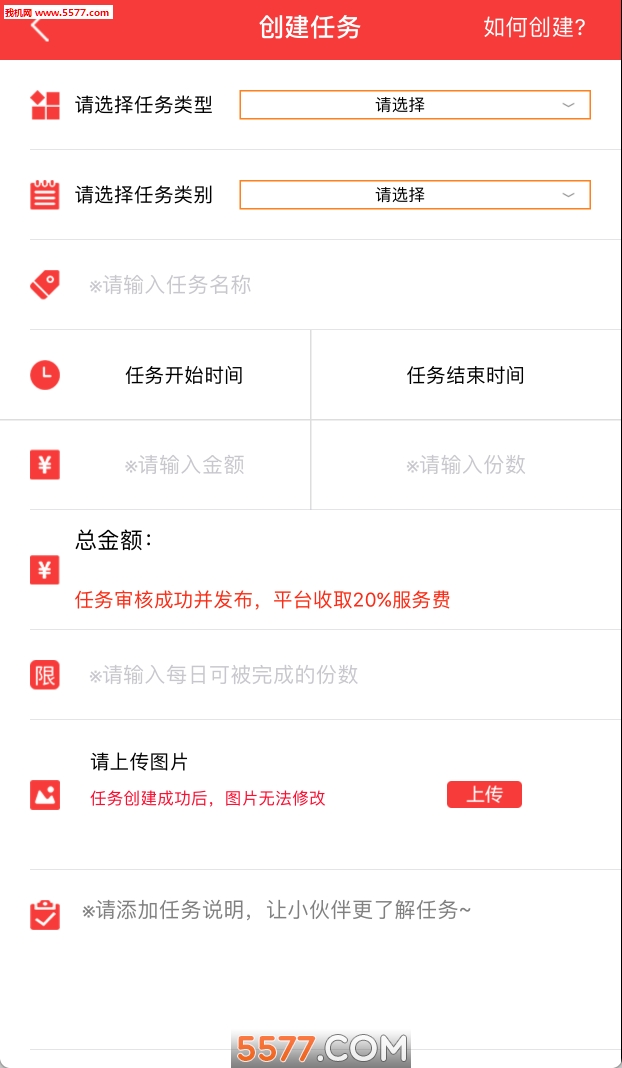This screenshot has width=622, height=1068.
Task: Pick the 任务结束时间
Action: [465, 375]
